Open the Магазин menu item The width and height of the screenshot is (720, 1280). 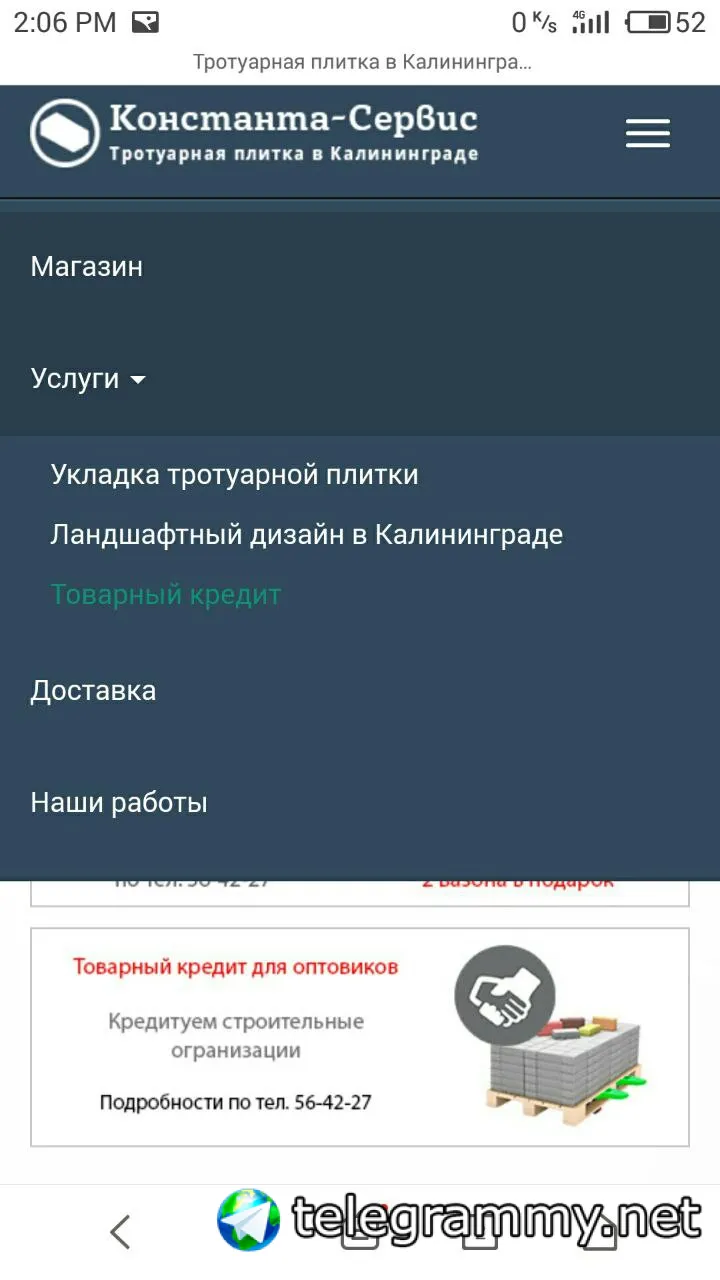point(87,267)
